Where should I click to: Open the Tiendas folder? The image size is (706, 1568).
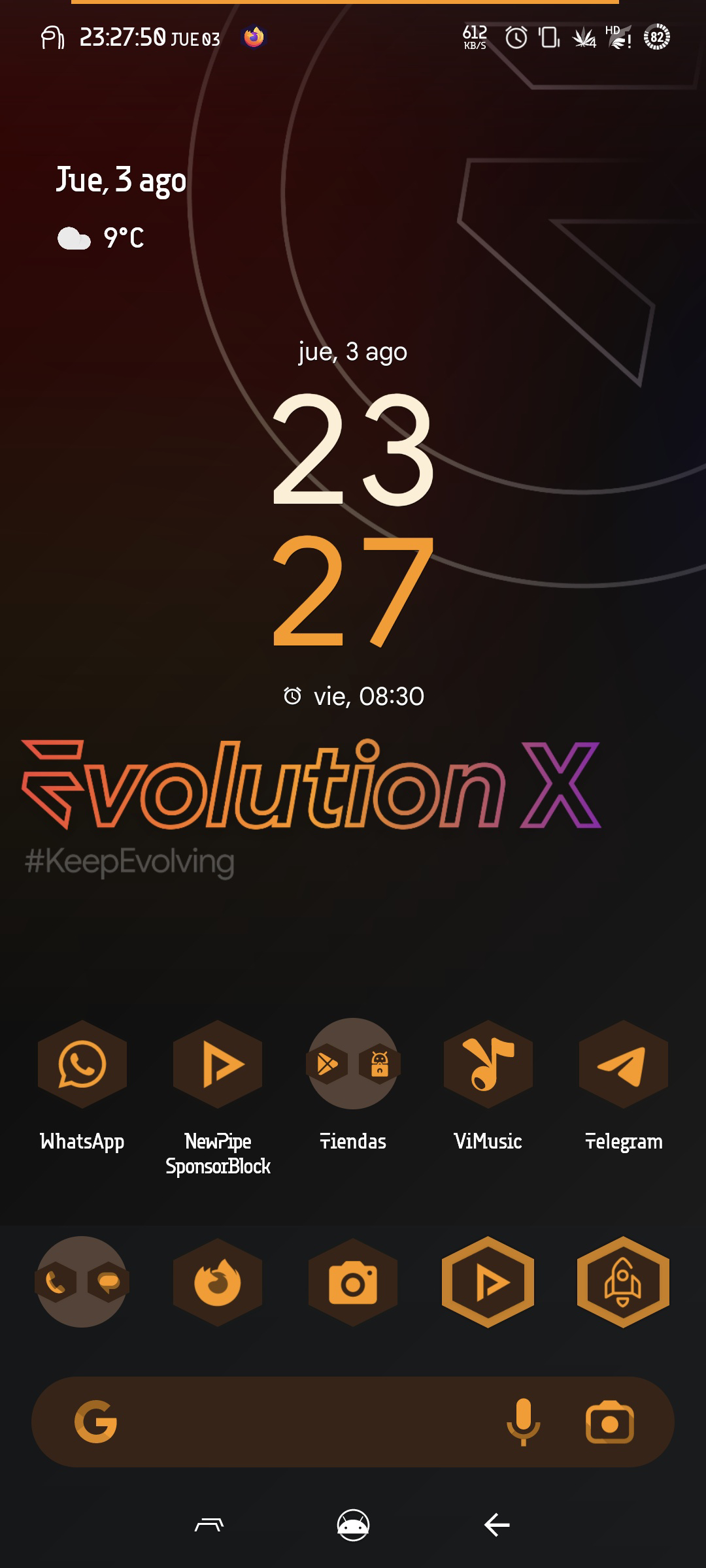353,1064
